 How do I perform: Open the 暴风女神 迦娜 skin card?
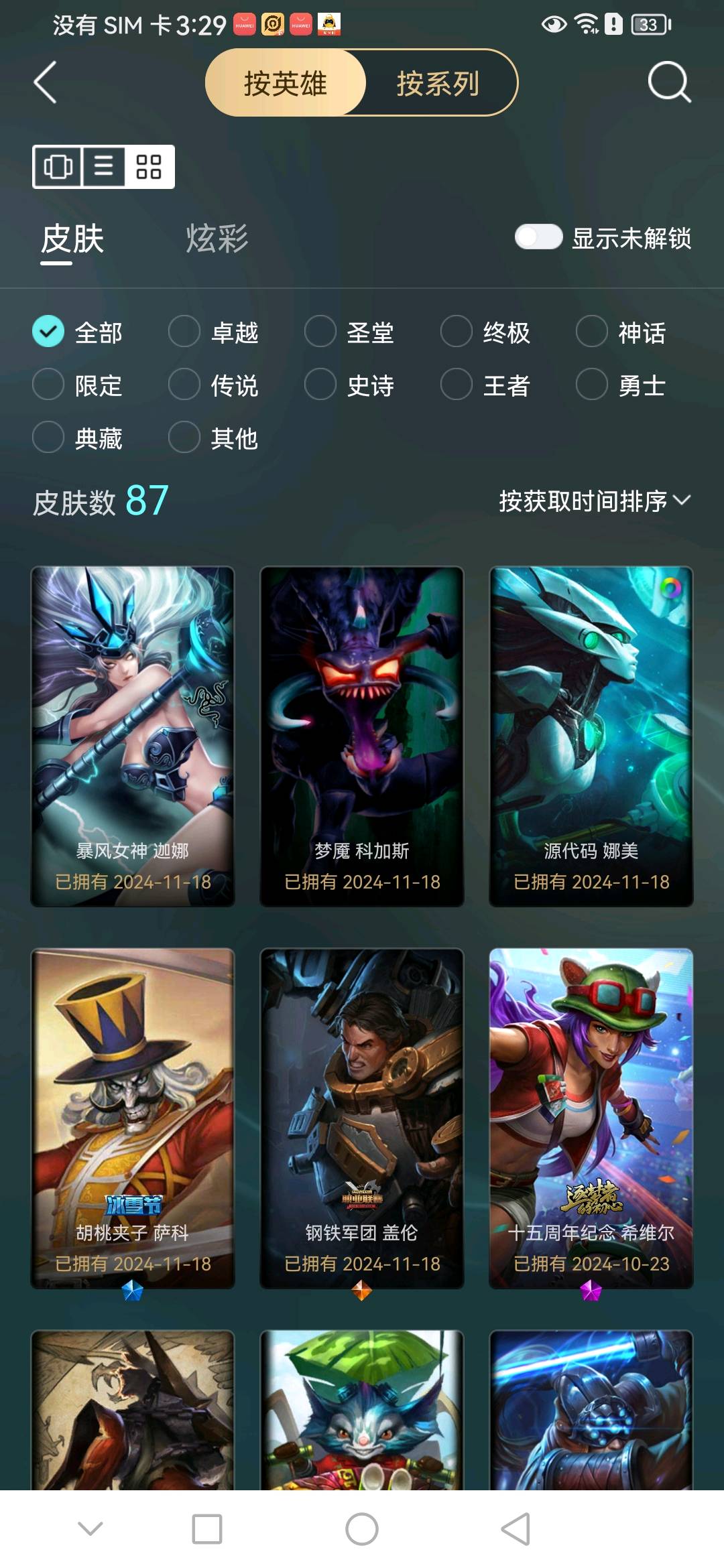[x=133, y=736]
